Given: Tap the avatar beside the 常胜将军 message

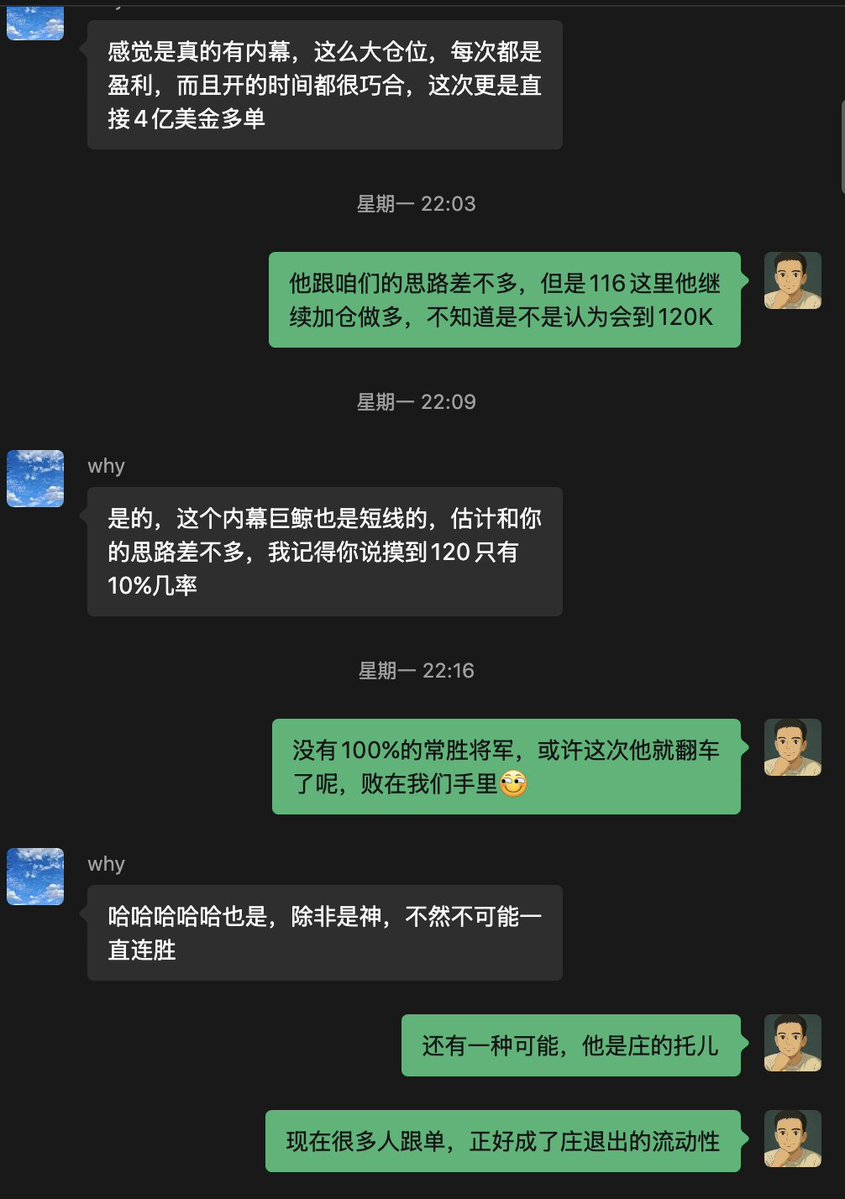Looking at the screenshot, I should [x=792, y=747].
